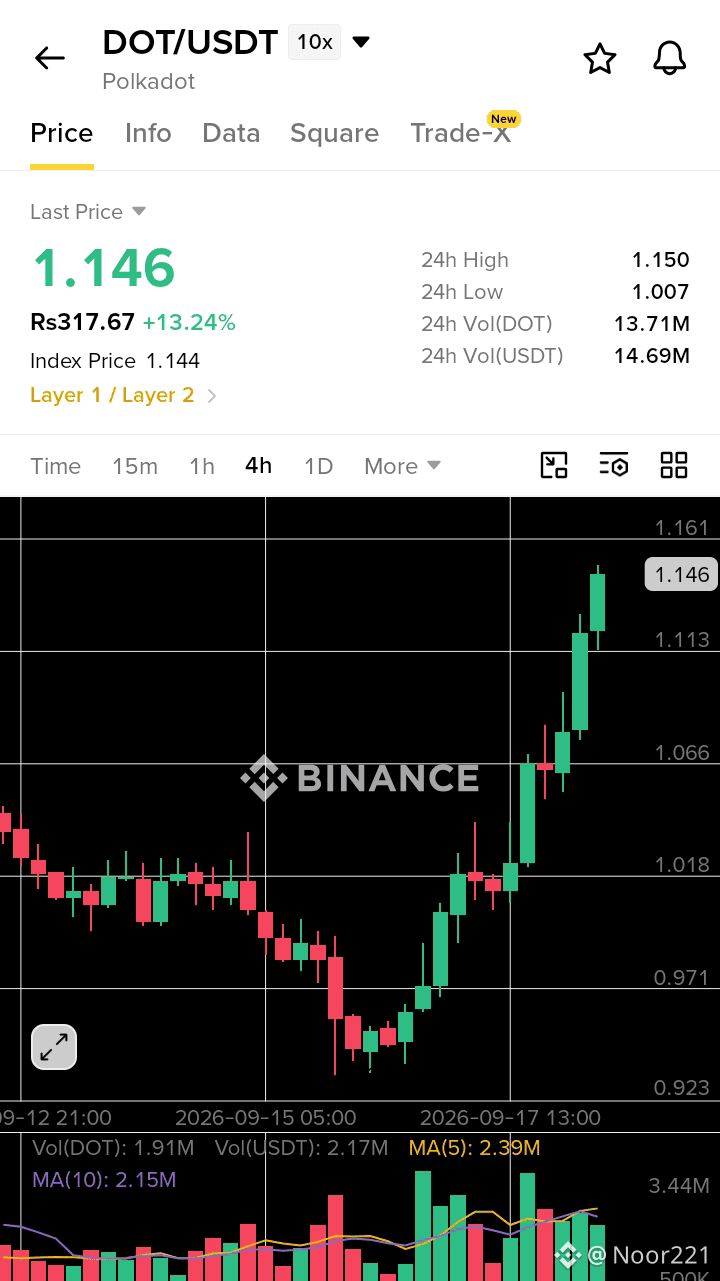Open the Trade-X tab

(x=461, y=133)
